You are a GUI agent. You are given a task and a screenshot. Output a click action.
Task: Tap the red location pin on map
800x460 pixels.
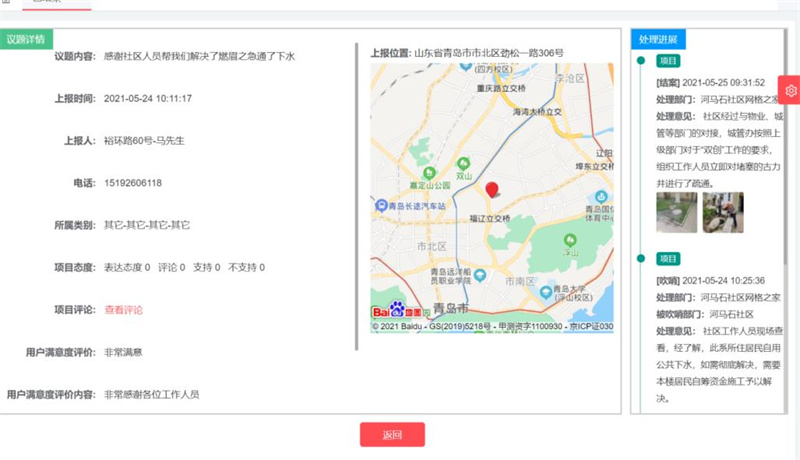click(x=492, y=190)
